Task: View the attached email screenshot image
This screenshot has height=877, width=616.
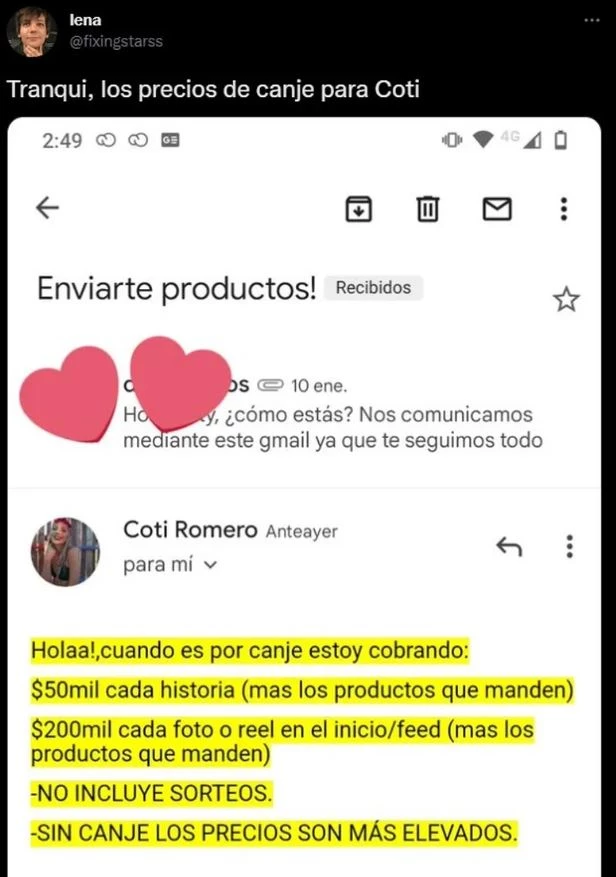Action: tap(308, 500)
